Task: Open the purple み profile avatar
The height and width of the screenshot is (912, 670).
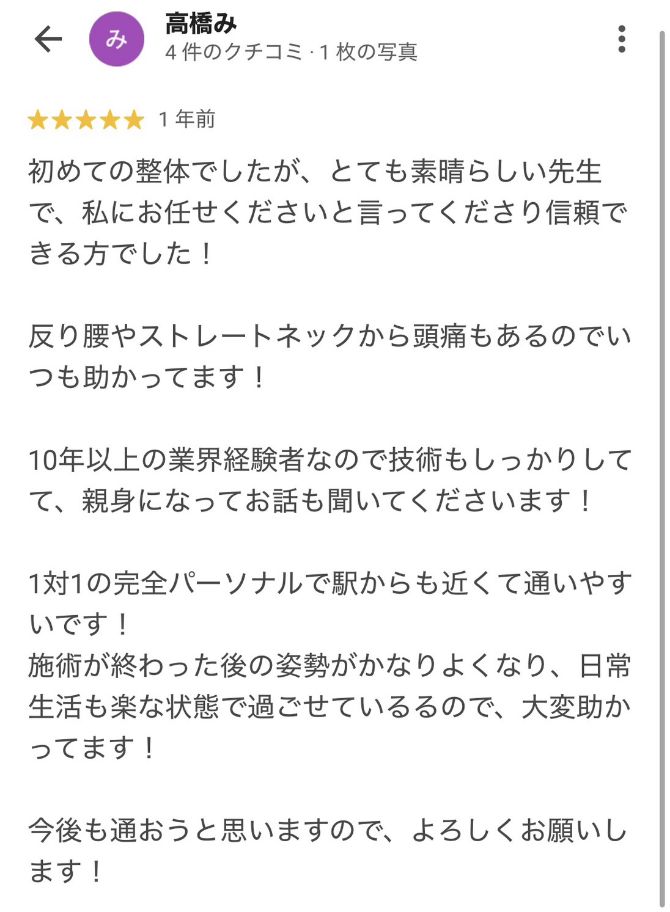Action: pyautogui.click(x=118, y=39)
